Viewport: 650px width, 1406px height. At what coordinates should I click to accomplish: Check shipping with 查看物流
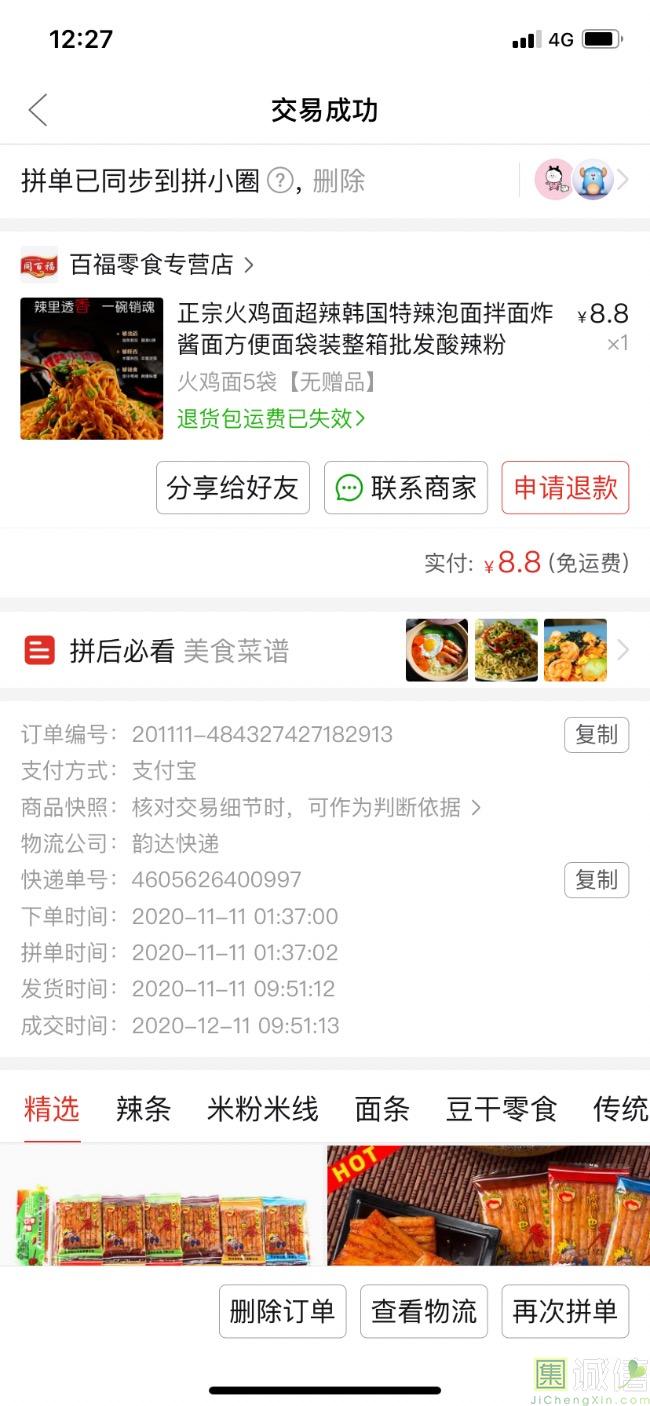424,1311
